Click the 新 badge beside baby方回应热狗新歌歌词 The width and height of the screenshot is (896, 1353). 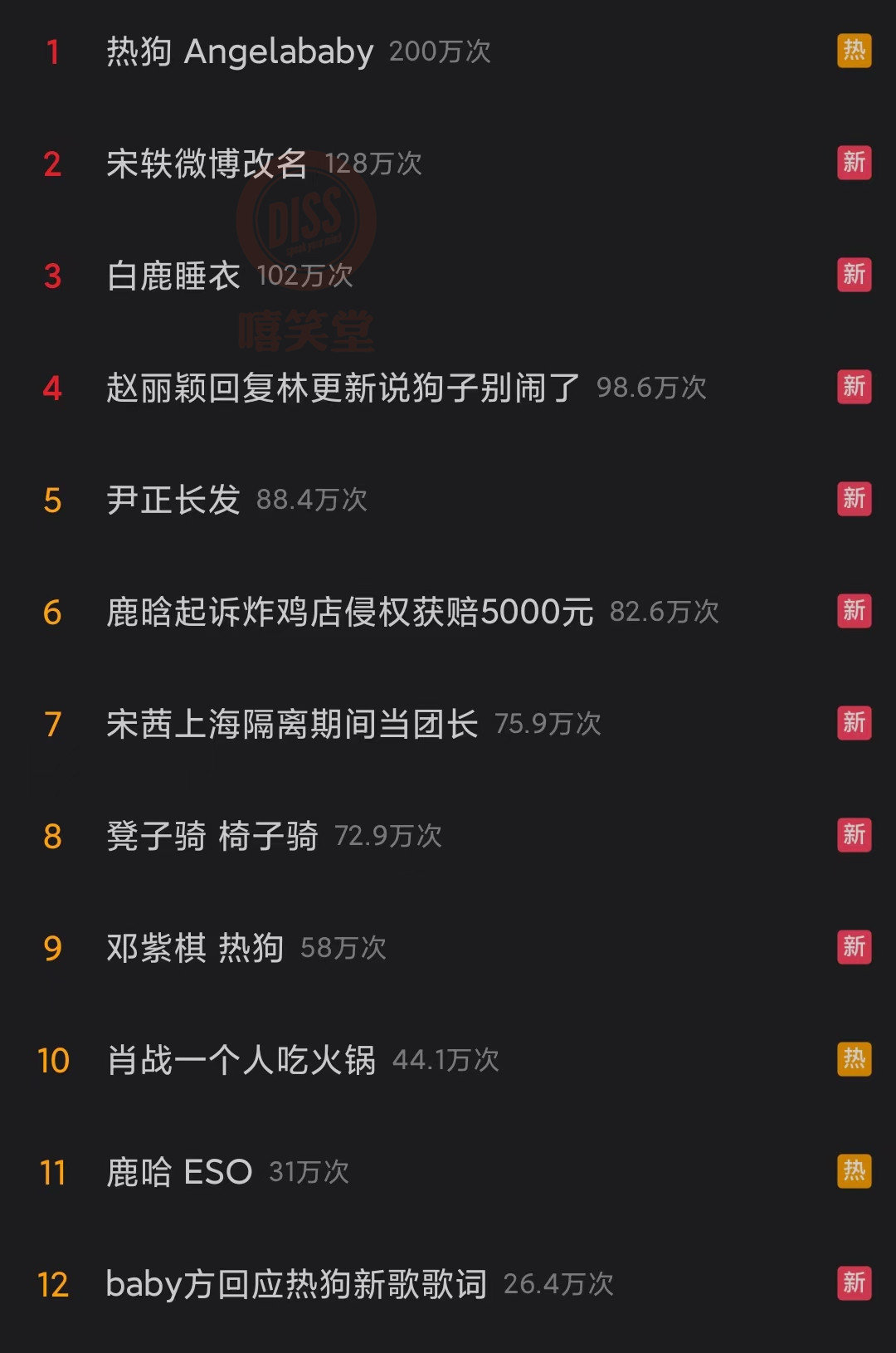(x=855, y=1281)
